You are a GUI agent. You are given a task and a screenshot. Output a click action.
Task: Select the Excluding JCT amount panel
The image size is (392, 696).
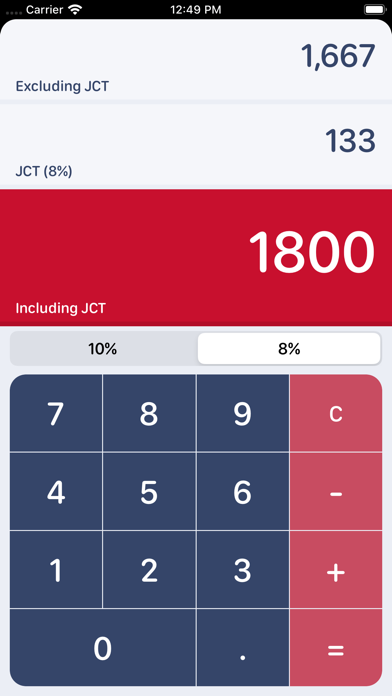196,59
